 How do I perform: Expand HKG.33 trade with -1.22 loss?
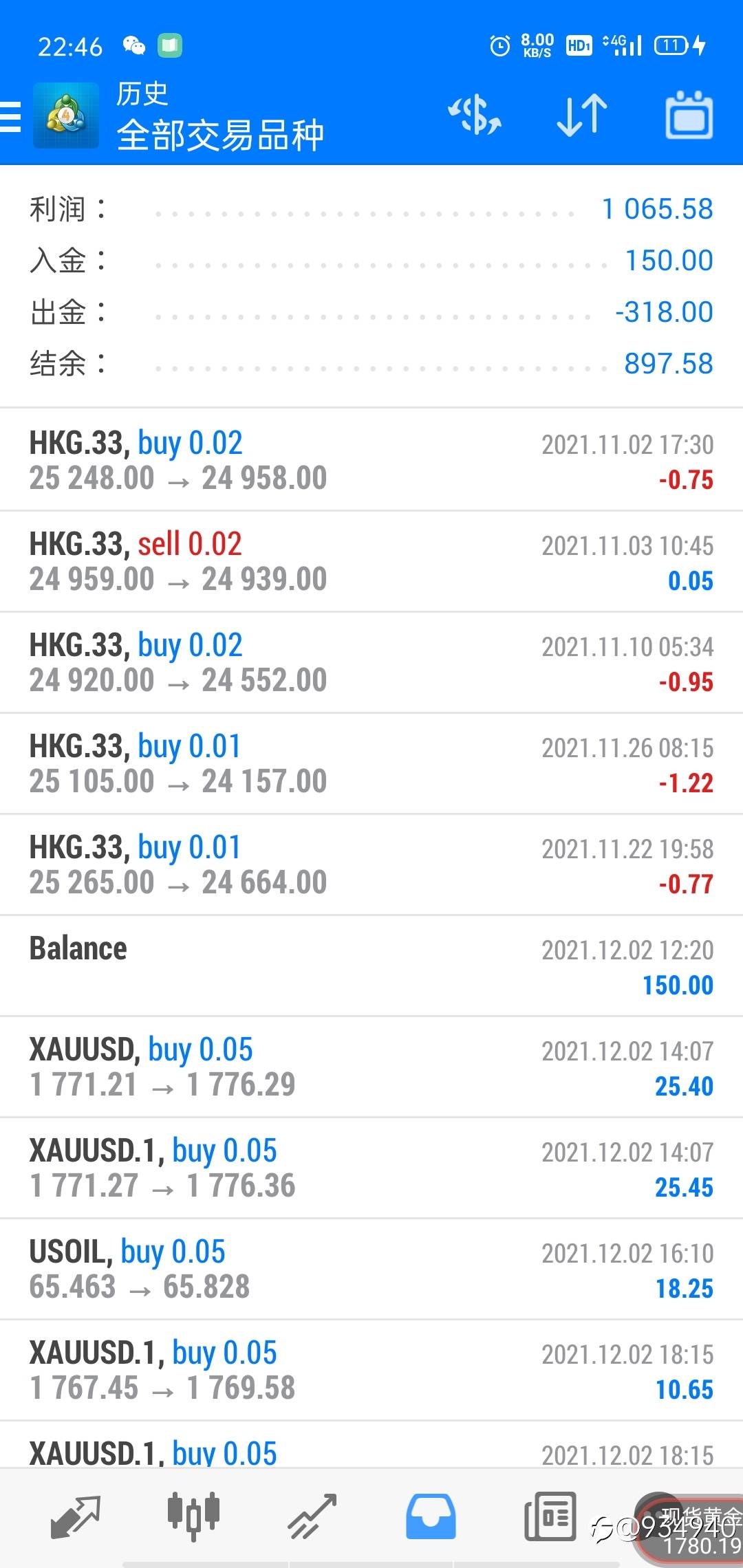pos(371,764)
